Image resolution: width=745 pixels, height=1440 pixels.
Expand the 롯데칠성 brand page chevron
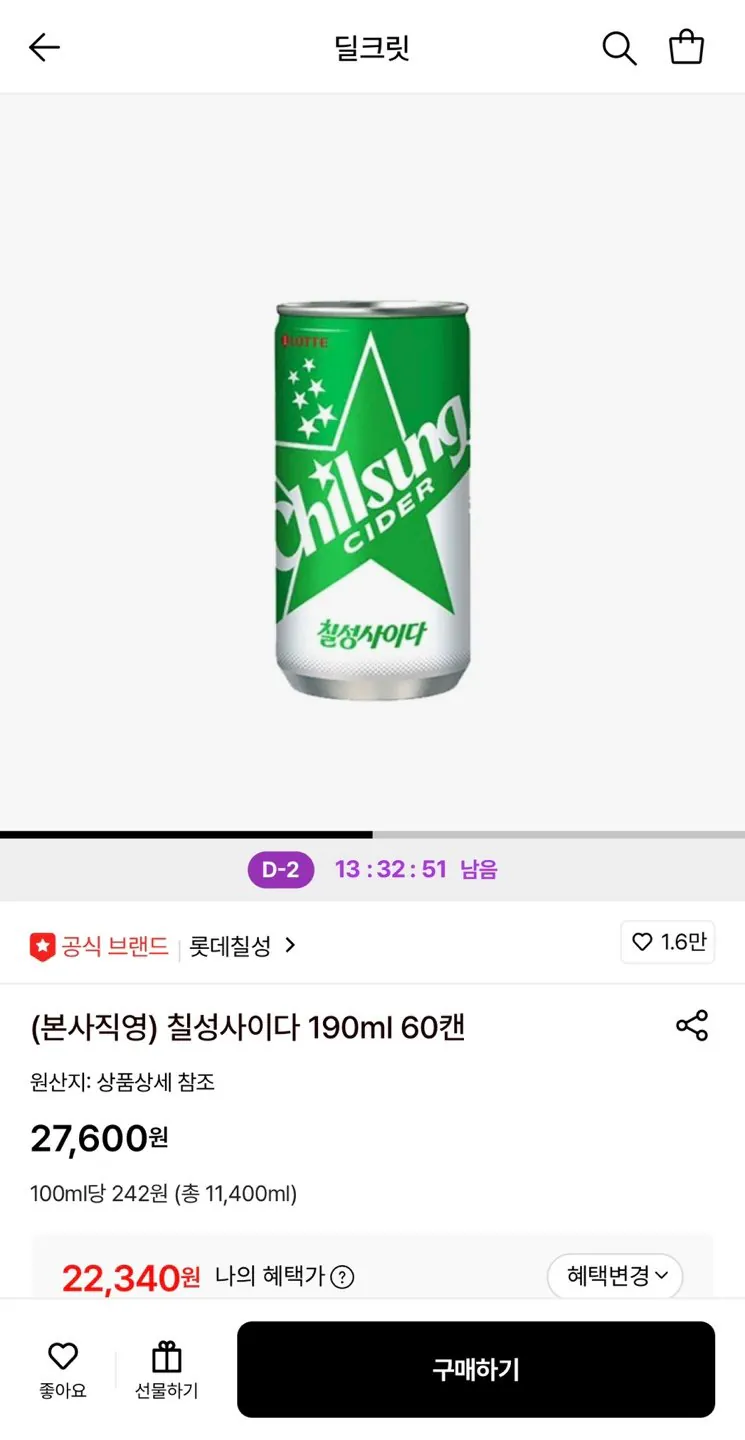point(291,945)
